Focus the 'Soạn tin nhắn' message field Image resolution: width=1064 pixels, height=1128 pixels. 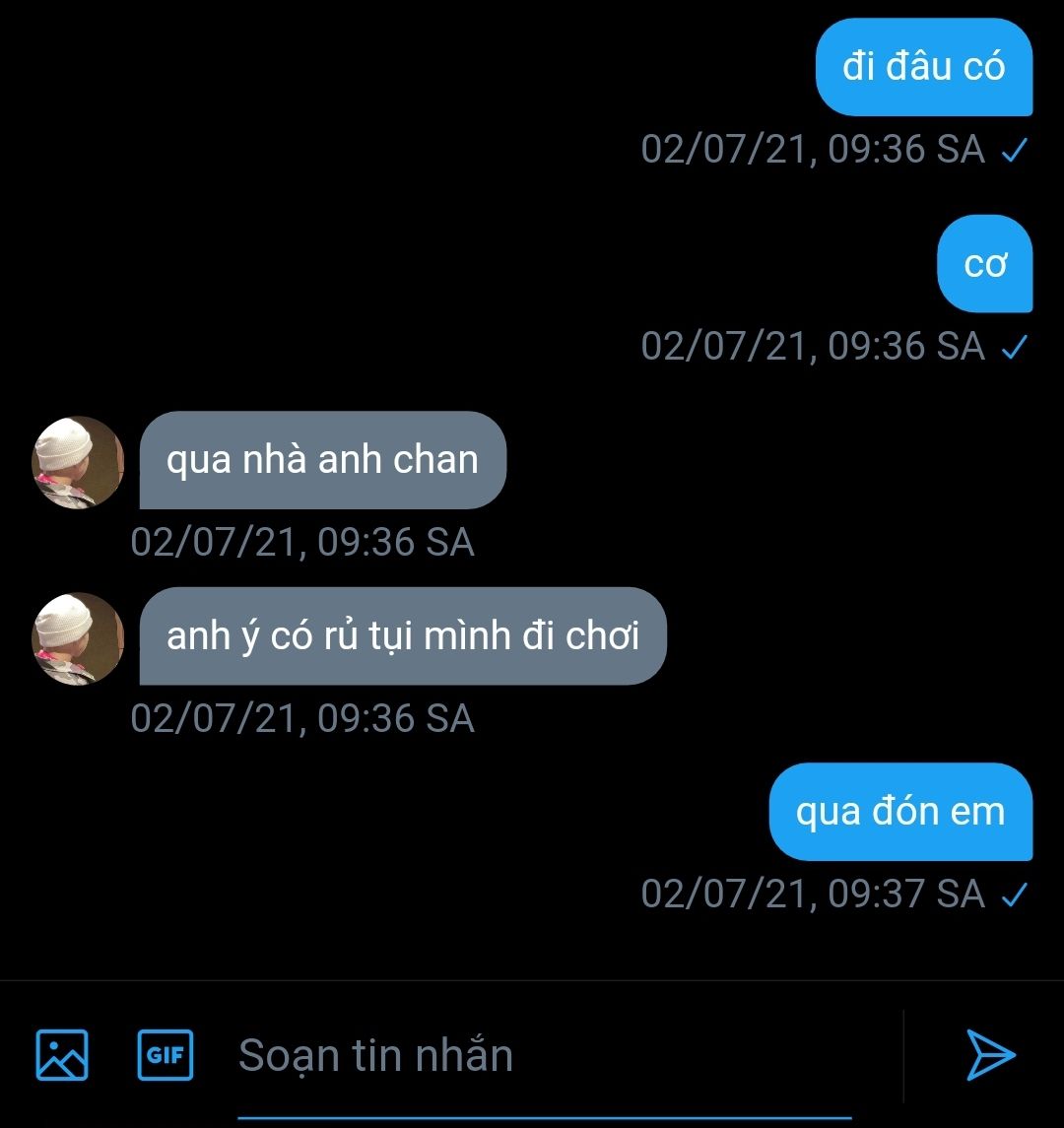[542, 1056]
